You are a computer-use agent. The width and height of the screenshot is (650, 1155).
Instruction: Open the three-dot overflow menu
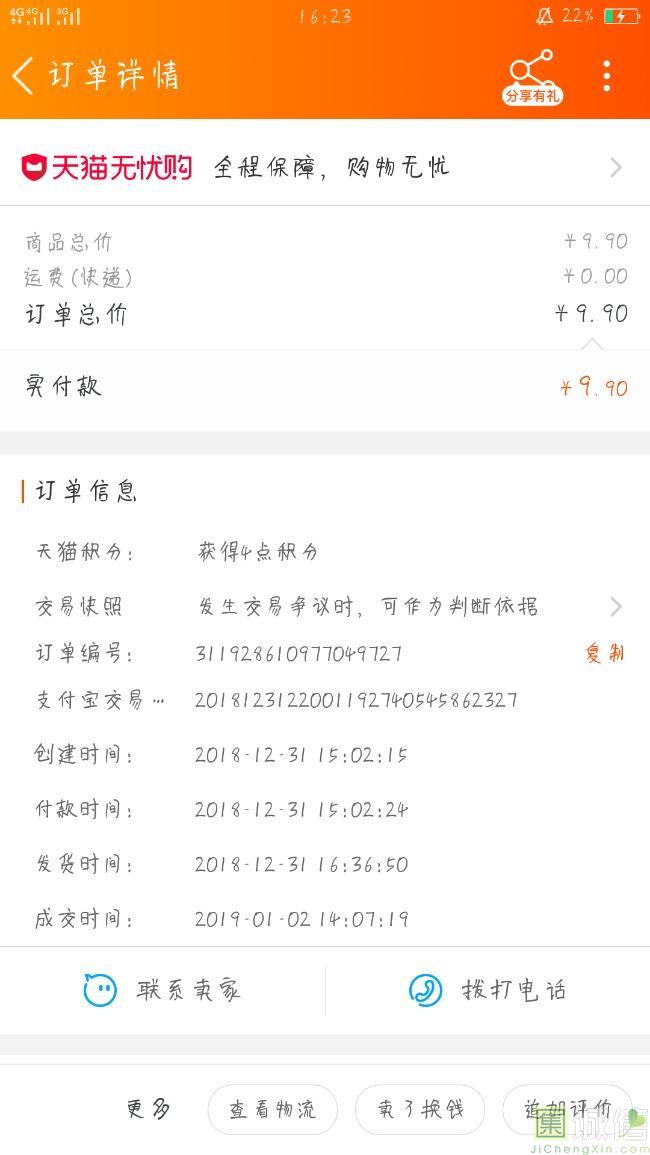tap(606, 76)
